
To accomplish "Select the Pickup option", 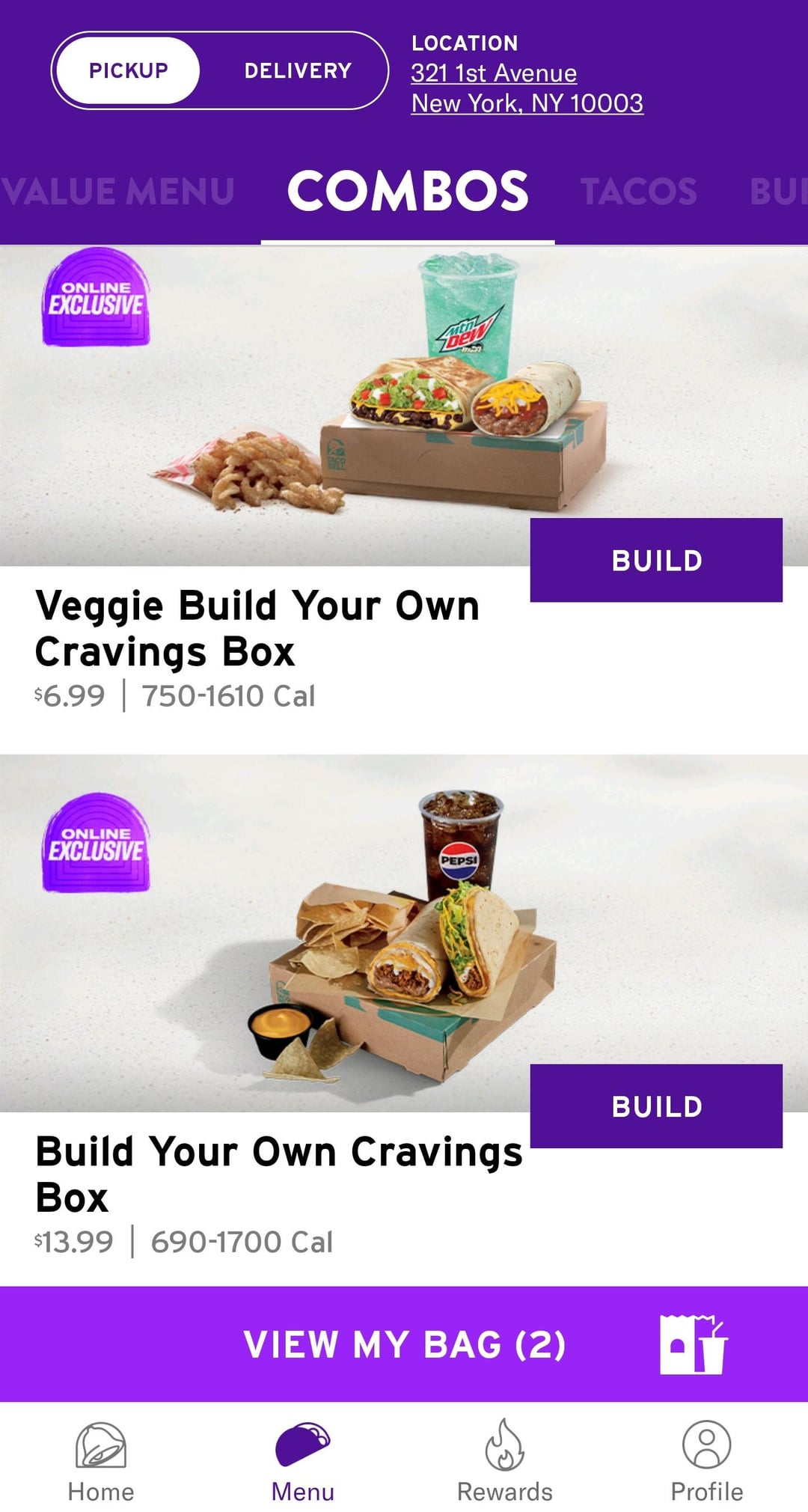I will [128, 70].
